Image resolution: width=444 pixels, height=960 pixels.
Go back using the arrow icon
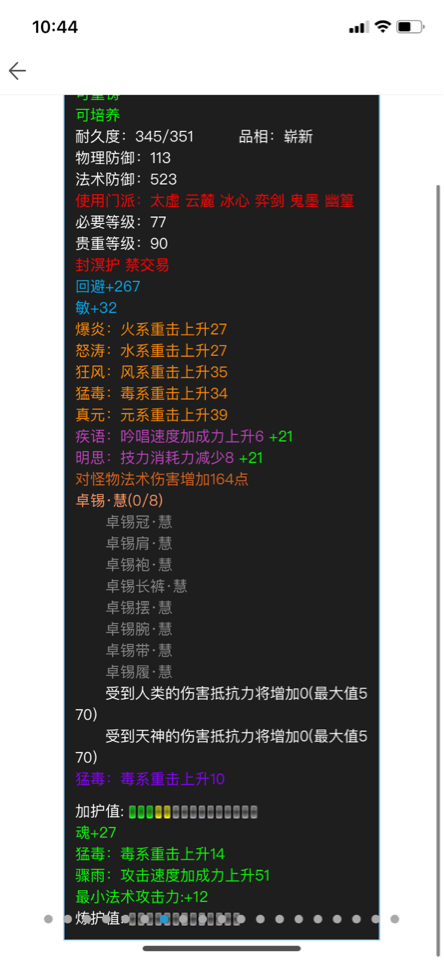coord(17,71)
